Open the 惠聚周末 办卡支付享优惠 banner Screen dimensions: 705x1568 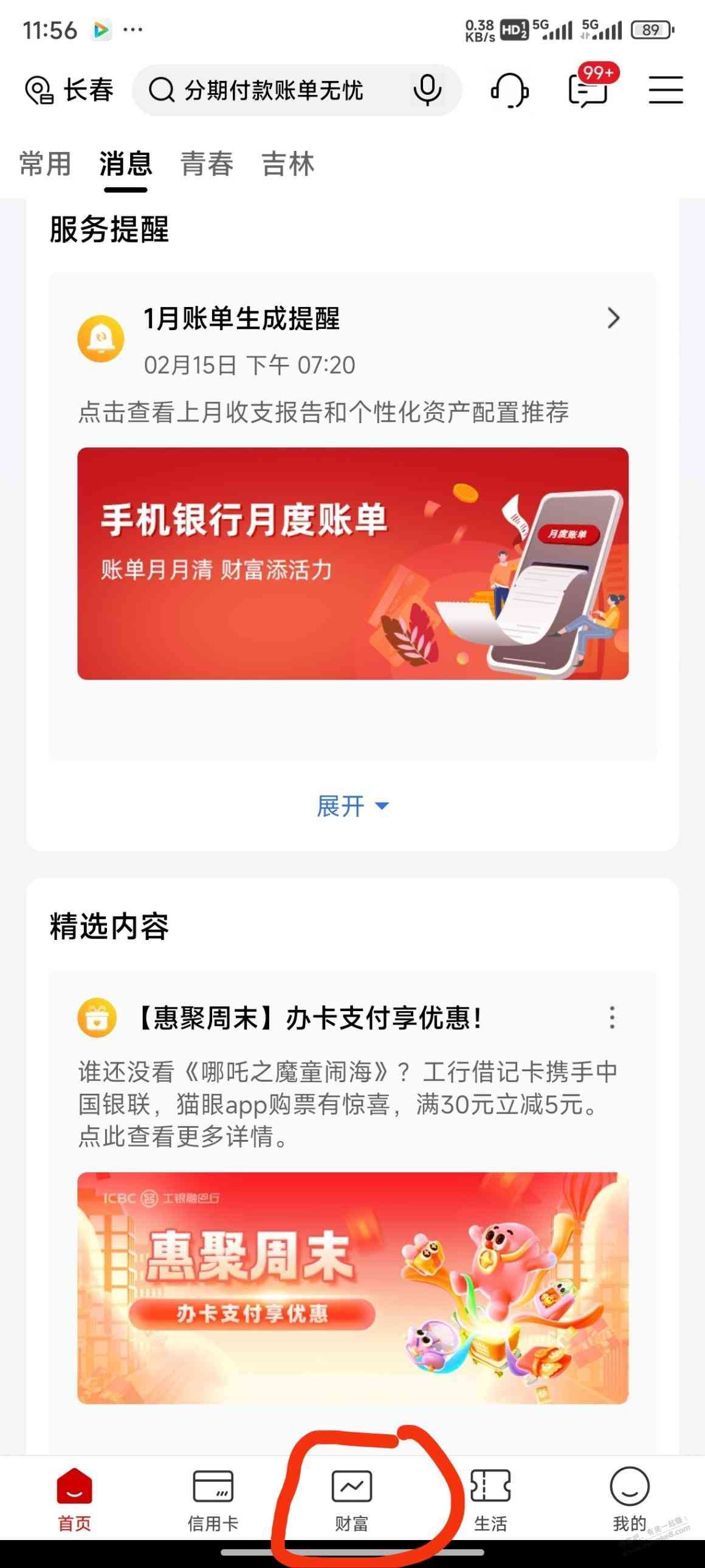353,1287
